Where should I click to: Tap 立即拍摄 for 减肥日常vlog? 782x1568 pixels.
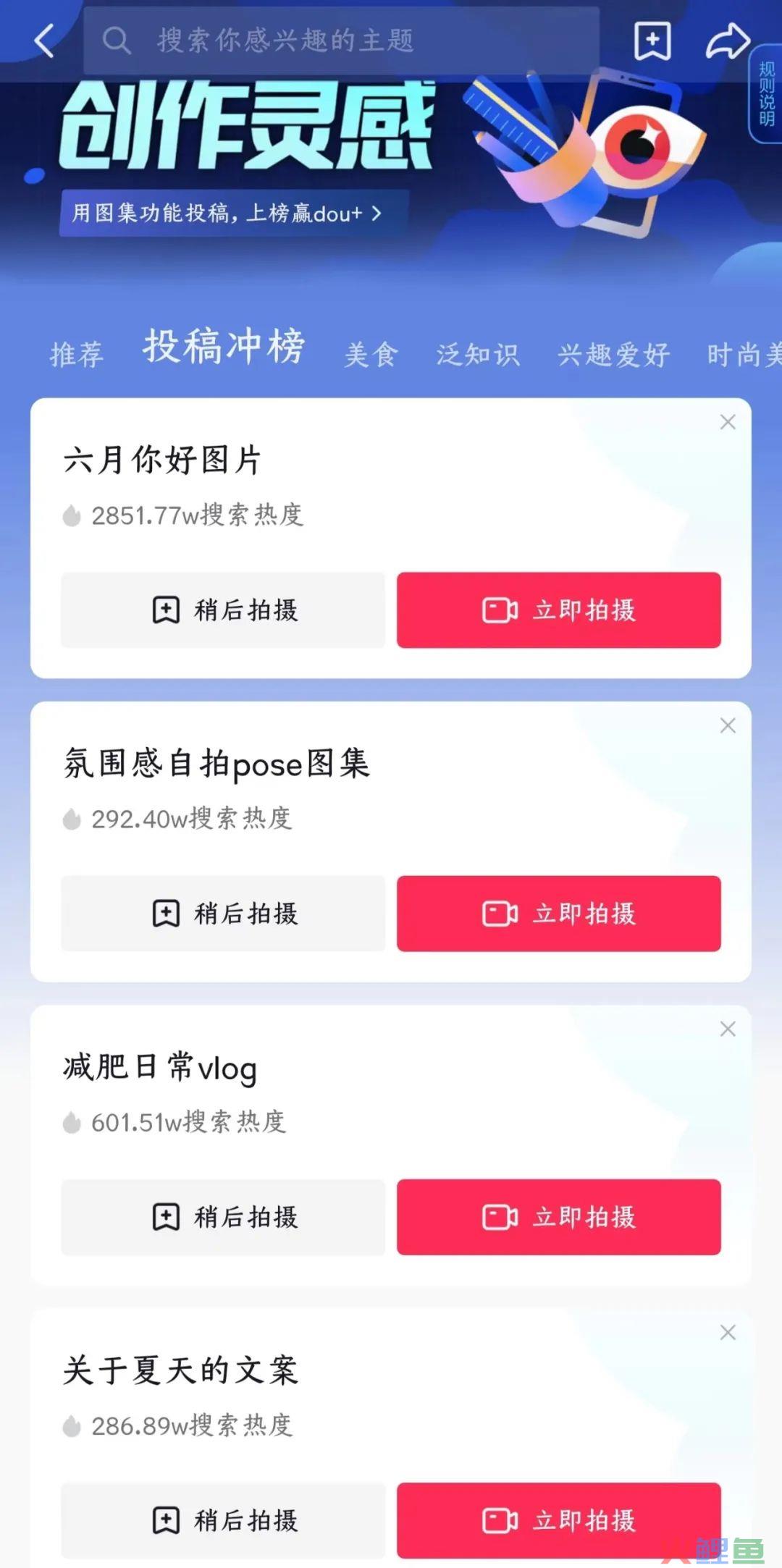point(558,1217)
